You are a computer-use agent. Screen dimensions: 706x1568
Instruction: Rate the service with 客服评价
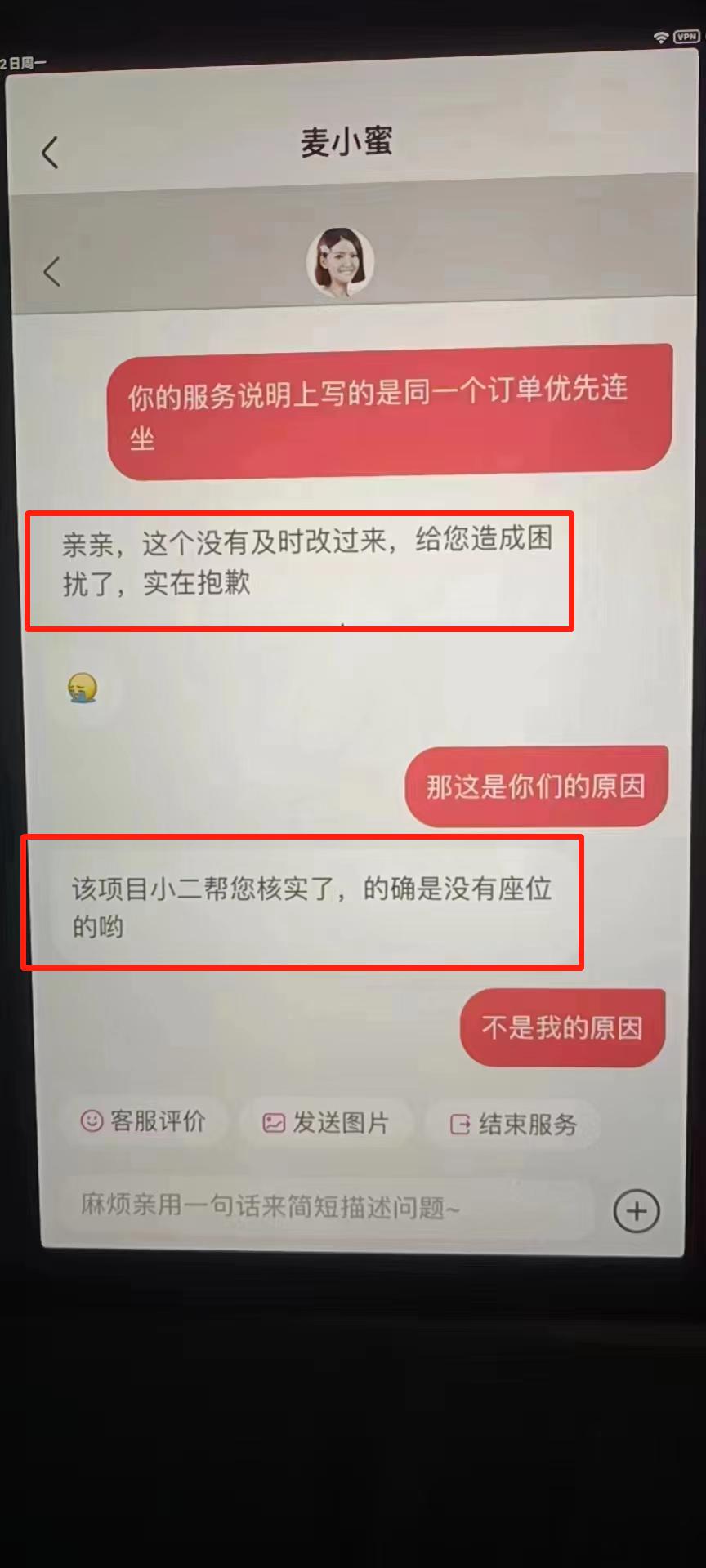pos(143,1121)
